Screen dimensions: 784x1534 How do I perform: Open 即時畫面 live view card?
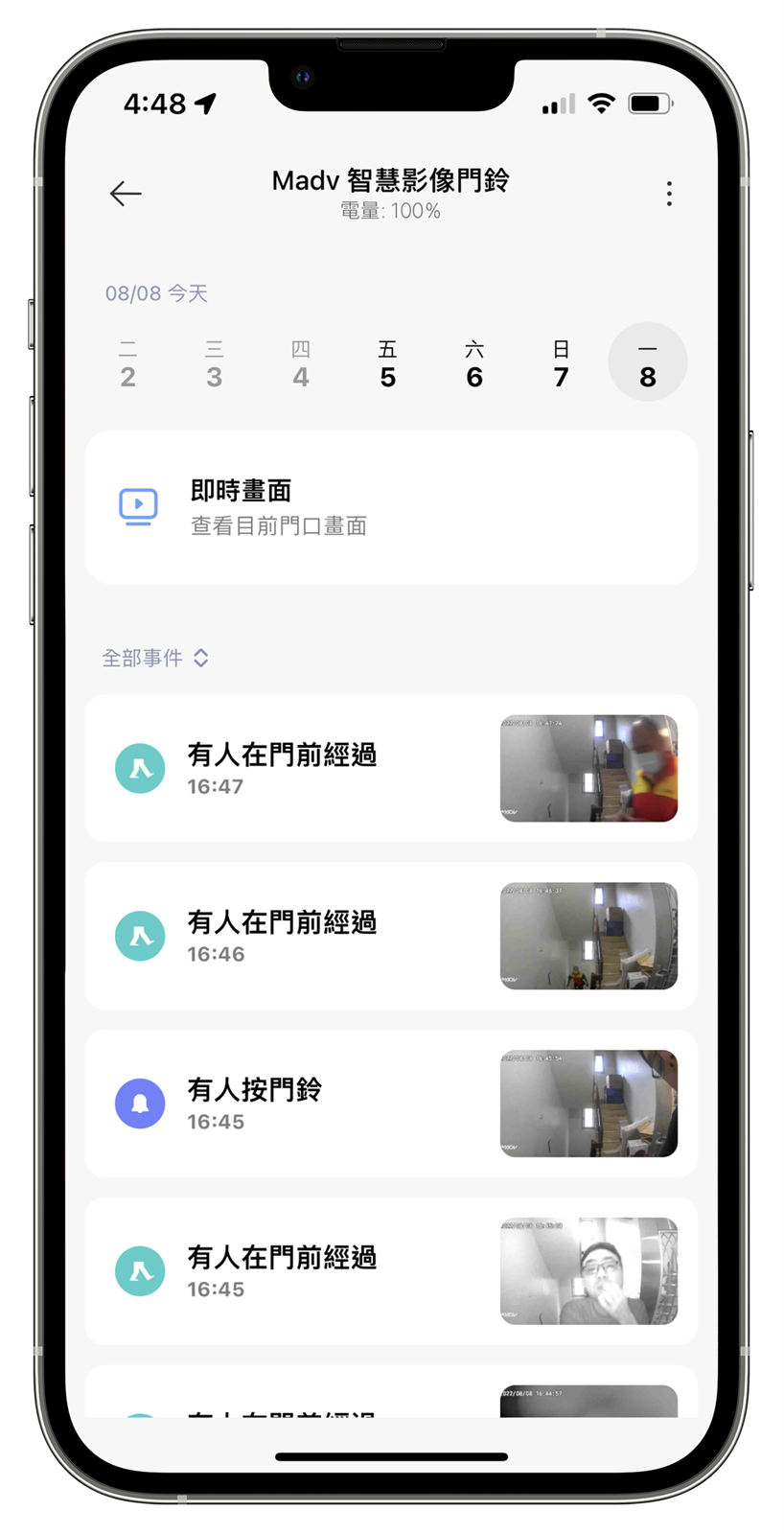[391, 507]
